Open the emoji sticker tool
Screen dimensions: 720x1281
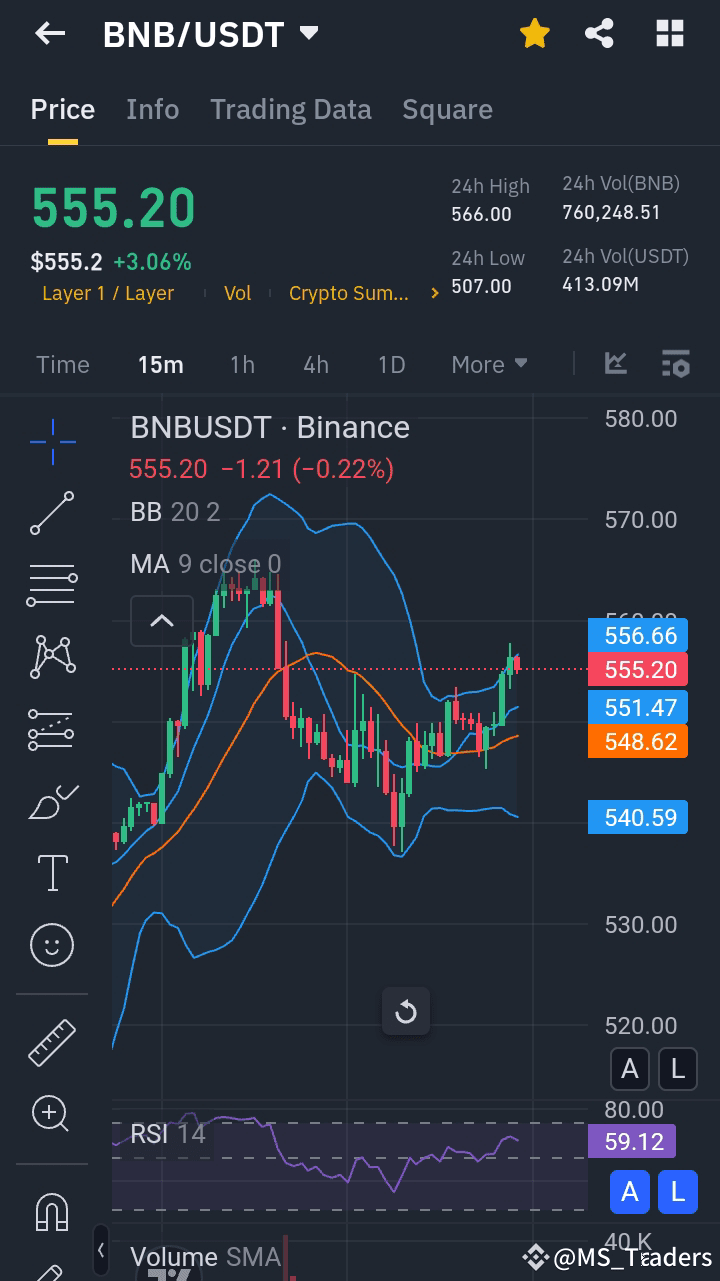click(51, 944)
